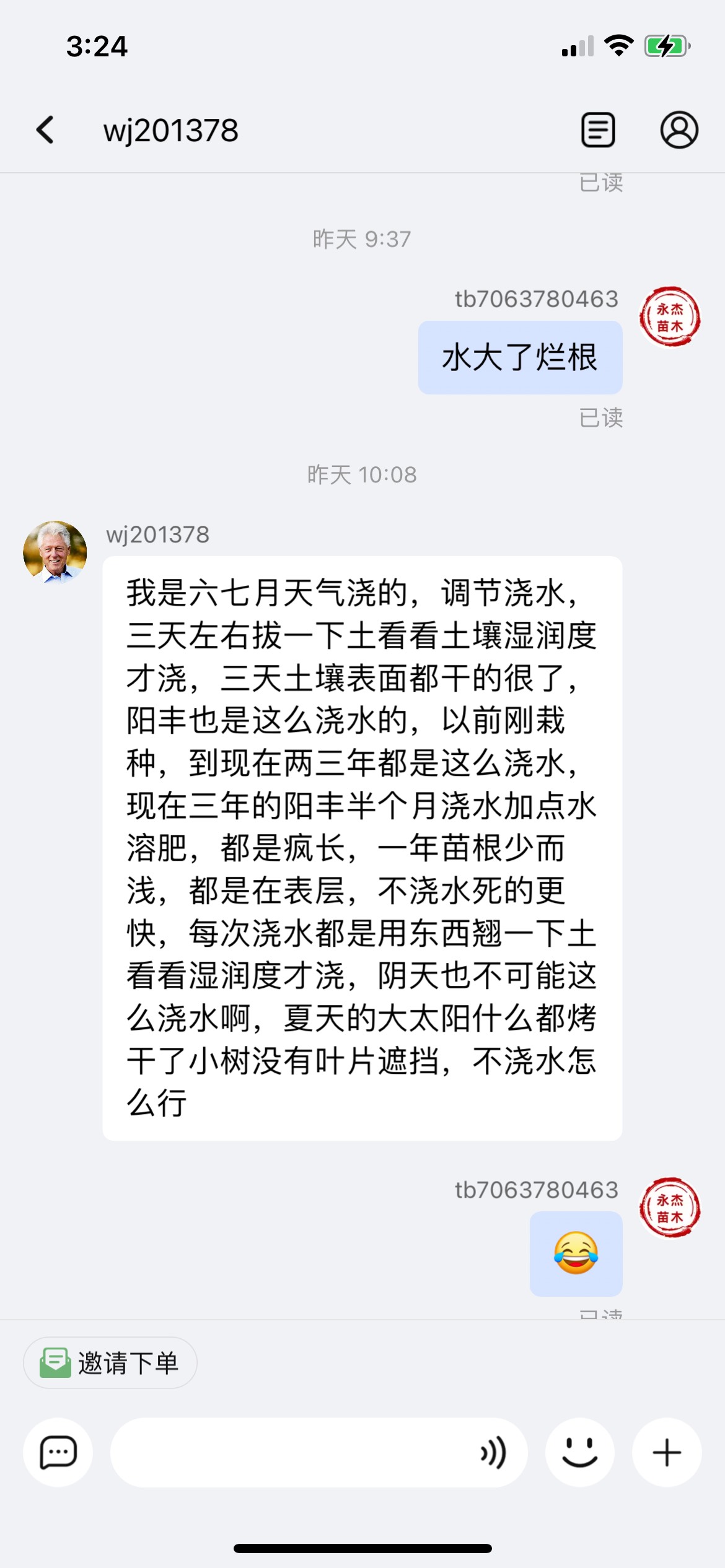Tap the 邀请下单 invite order chip

pos(110,1363)
